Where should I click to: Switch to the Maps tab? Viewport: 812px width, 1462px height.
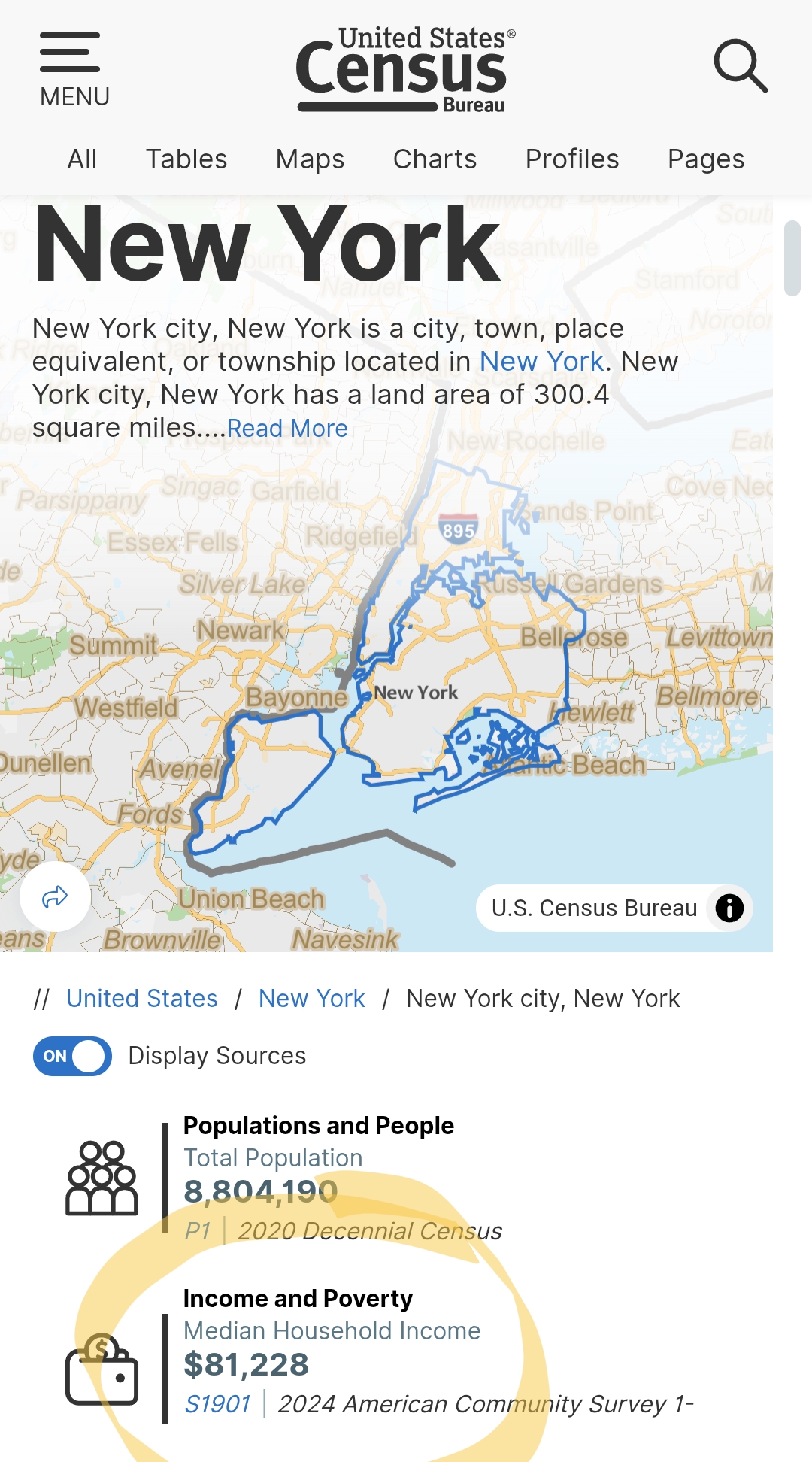[x=310, y=159]
